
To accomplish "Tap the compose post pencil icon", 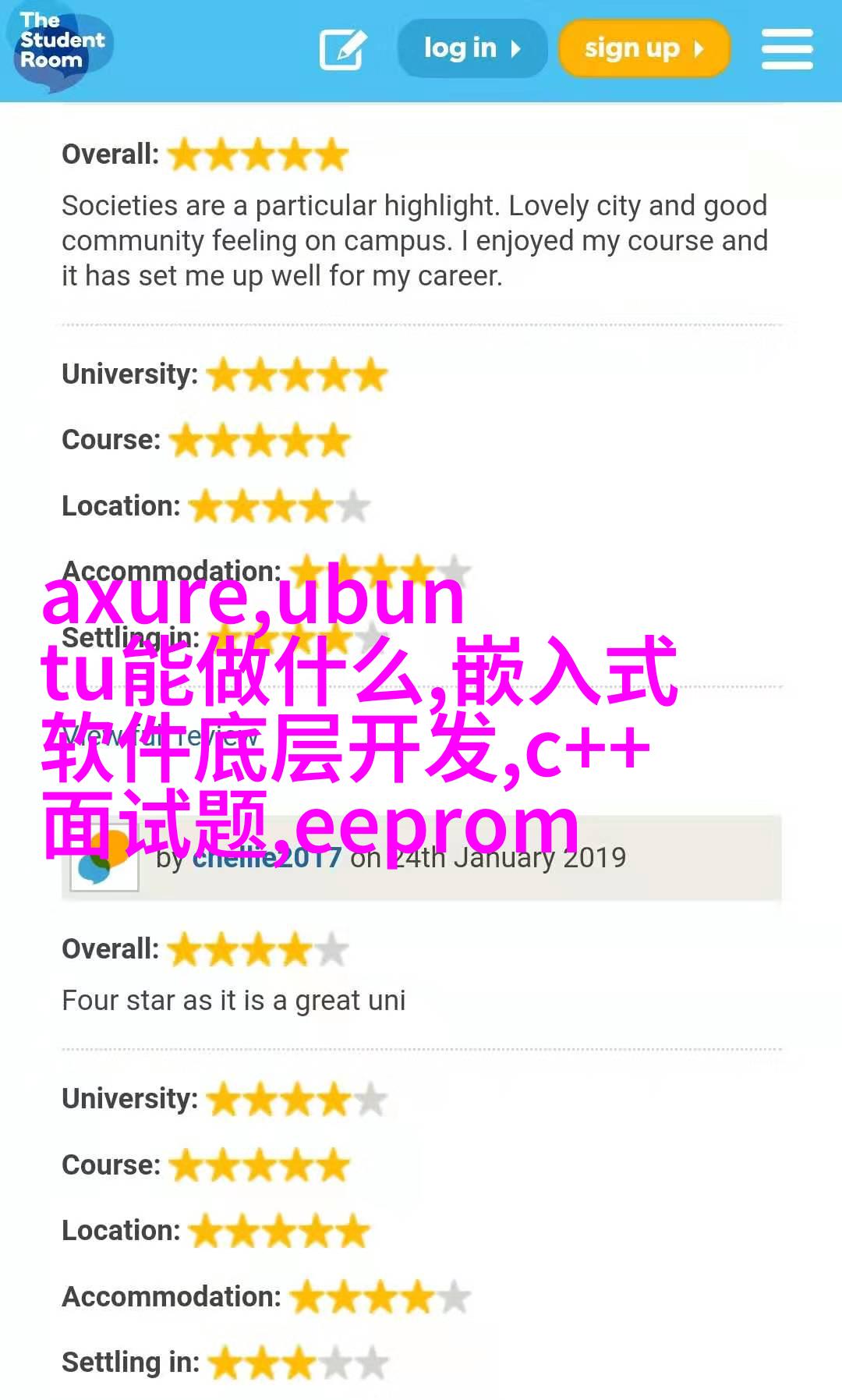I will 343,49.
